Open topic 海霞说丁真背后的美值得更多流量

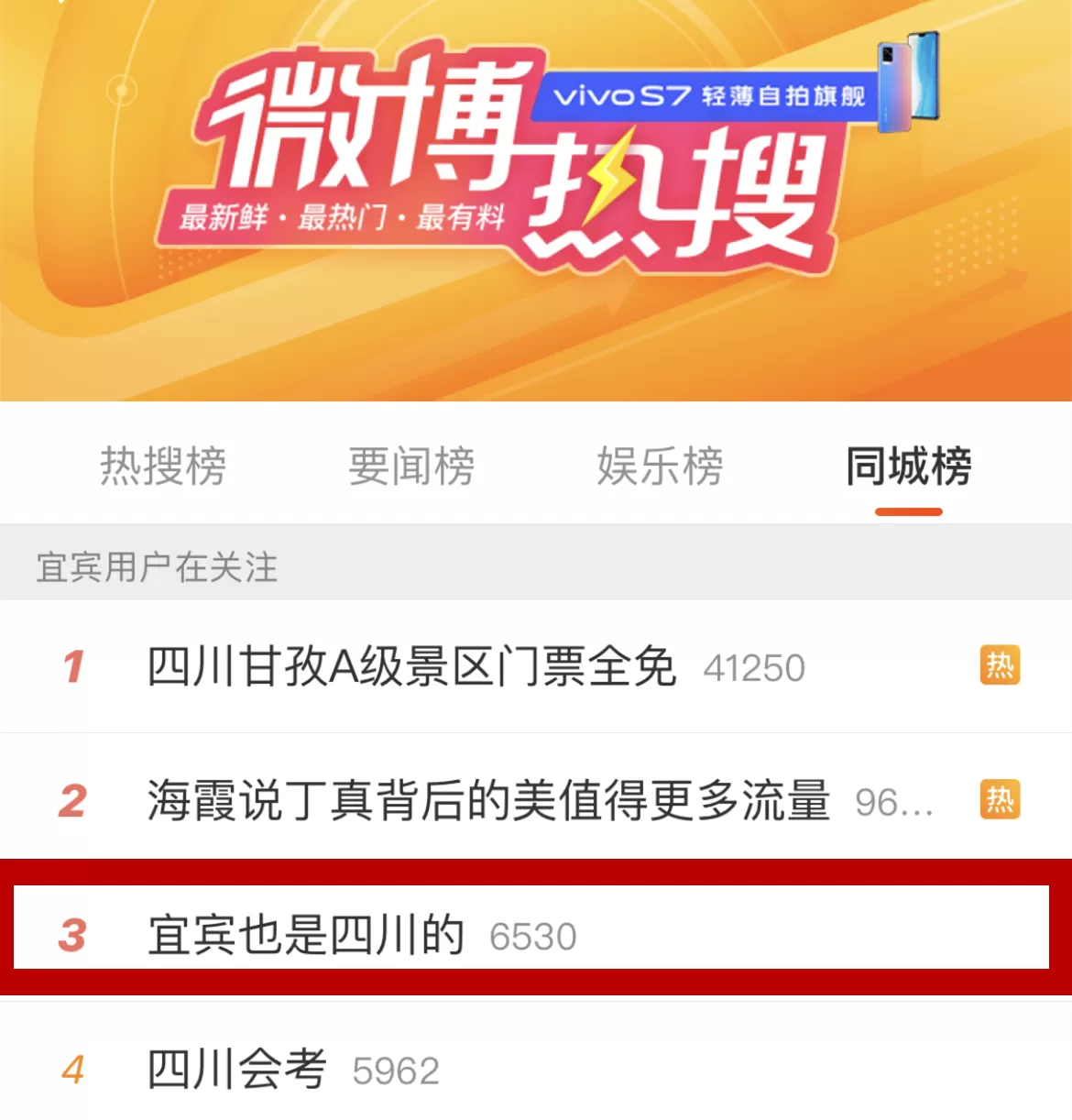click(x=488, y=800)
